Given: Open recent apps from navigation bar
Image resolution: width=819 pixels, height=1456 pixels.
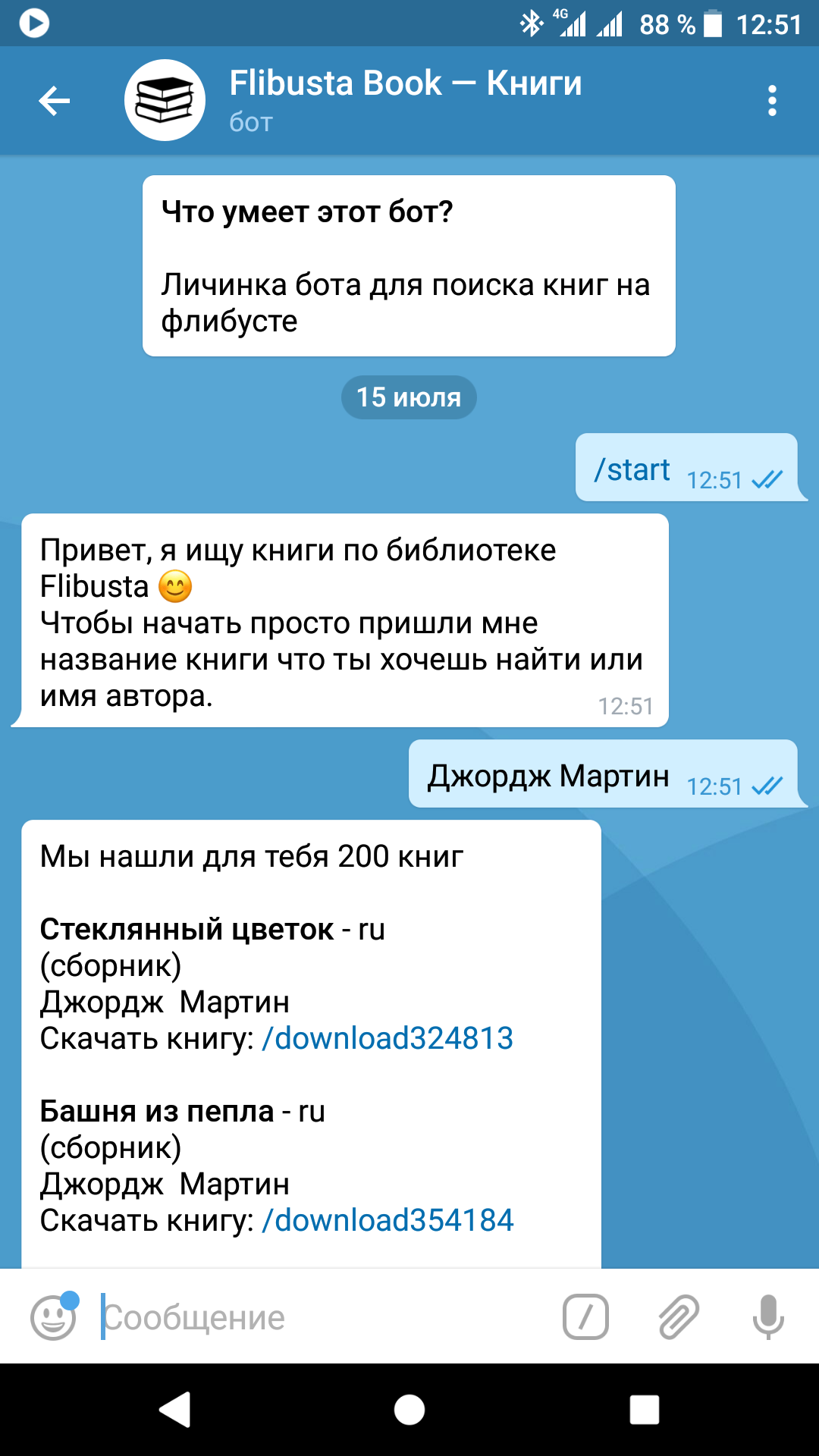Looking at the screenshot, I should (x=645, y=1410).
